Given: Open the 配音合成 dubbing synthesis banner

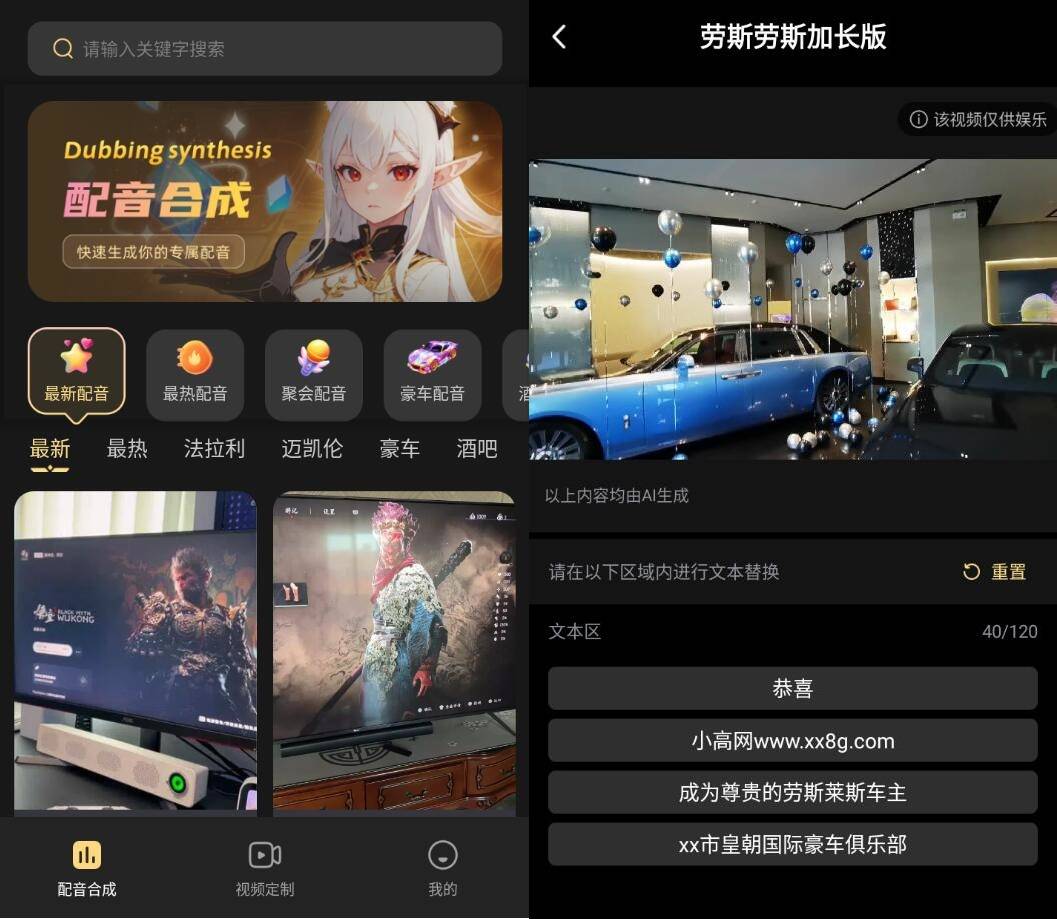Looking at the screenshot, I should tap(264, 201).
